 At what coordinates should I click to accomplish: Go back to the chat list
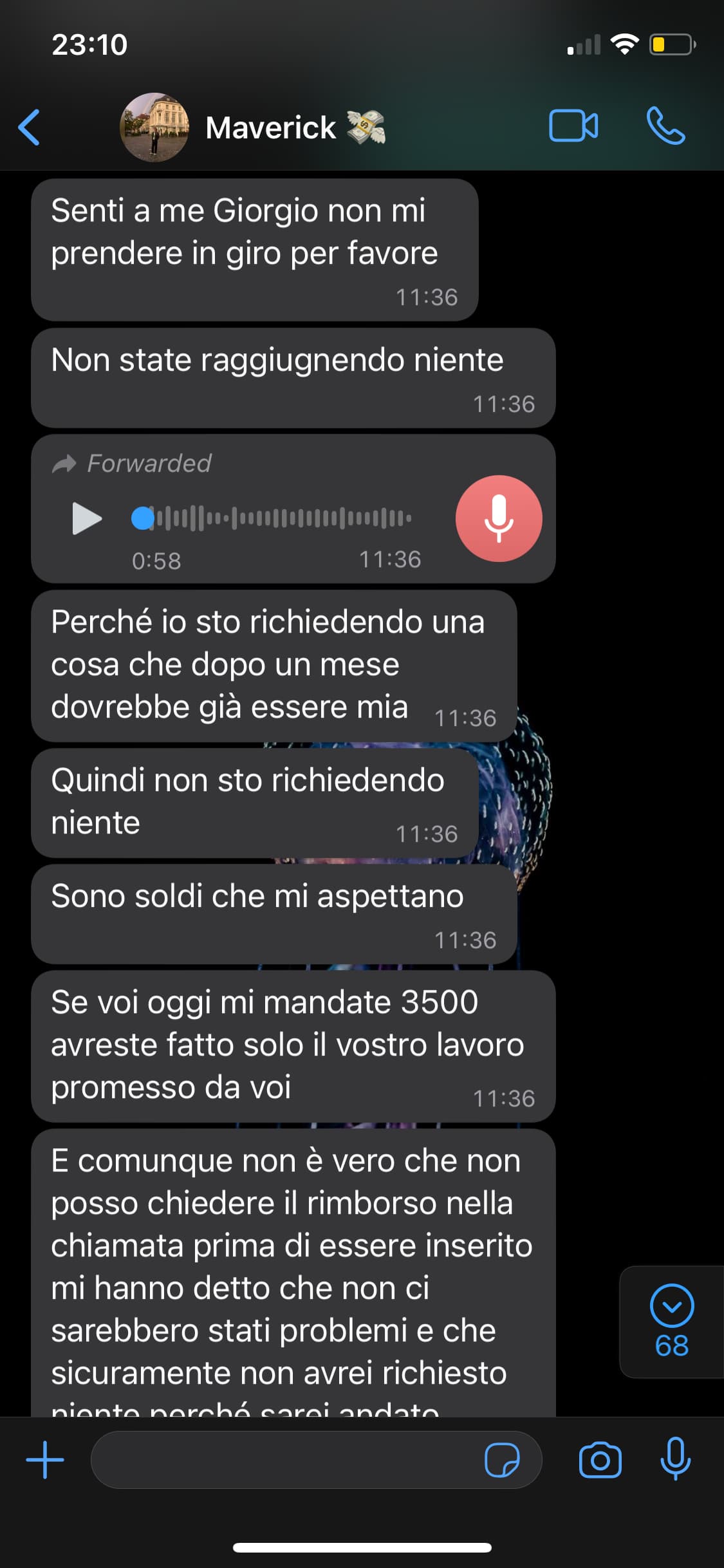(30, 127)
